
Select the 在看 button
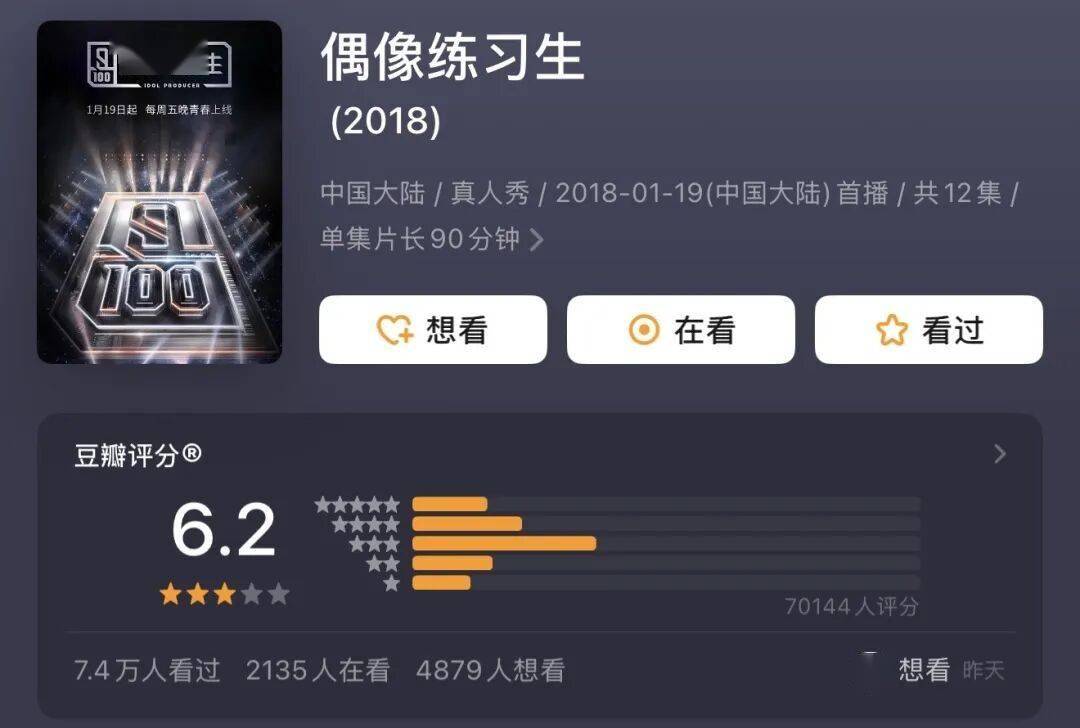[680, 330]
